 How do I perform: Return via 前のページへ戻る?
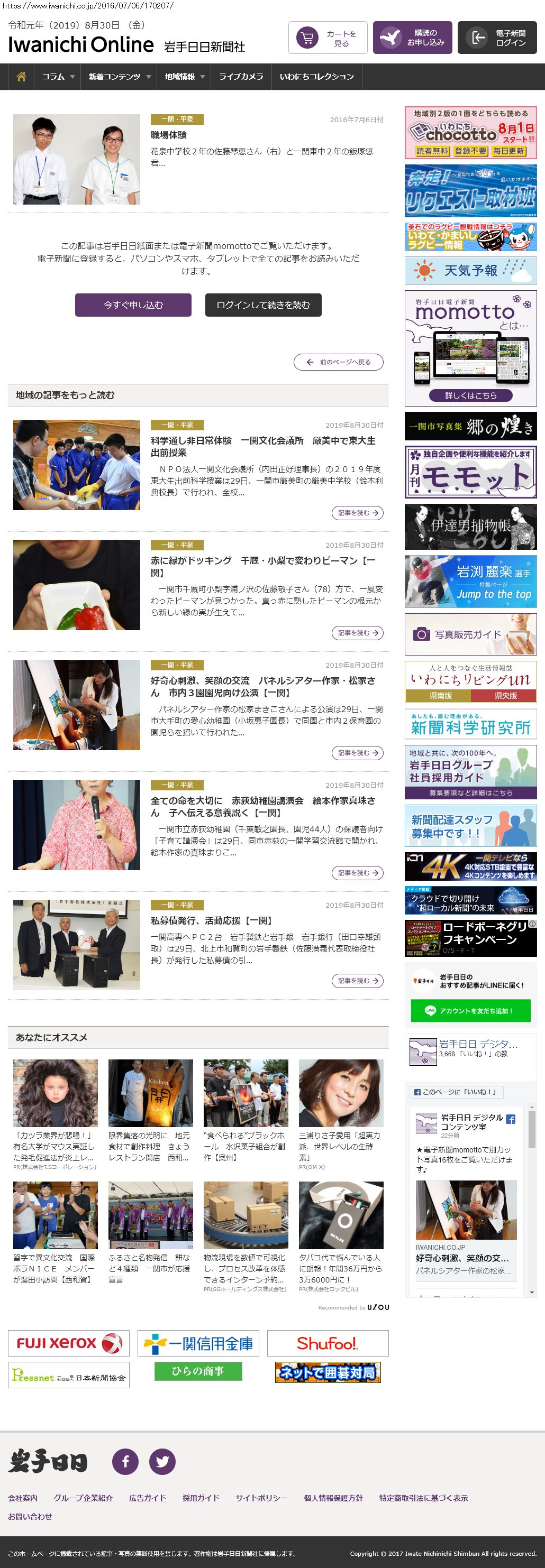pos(339,362)
